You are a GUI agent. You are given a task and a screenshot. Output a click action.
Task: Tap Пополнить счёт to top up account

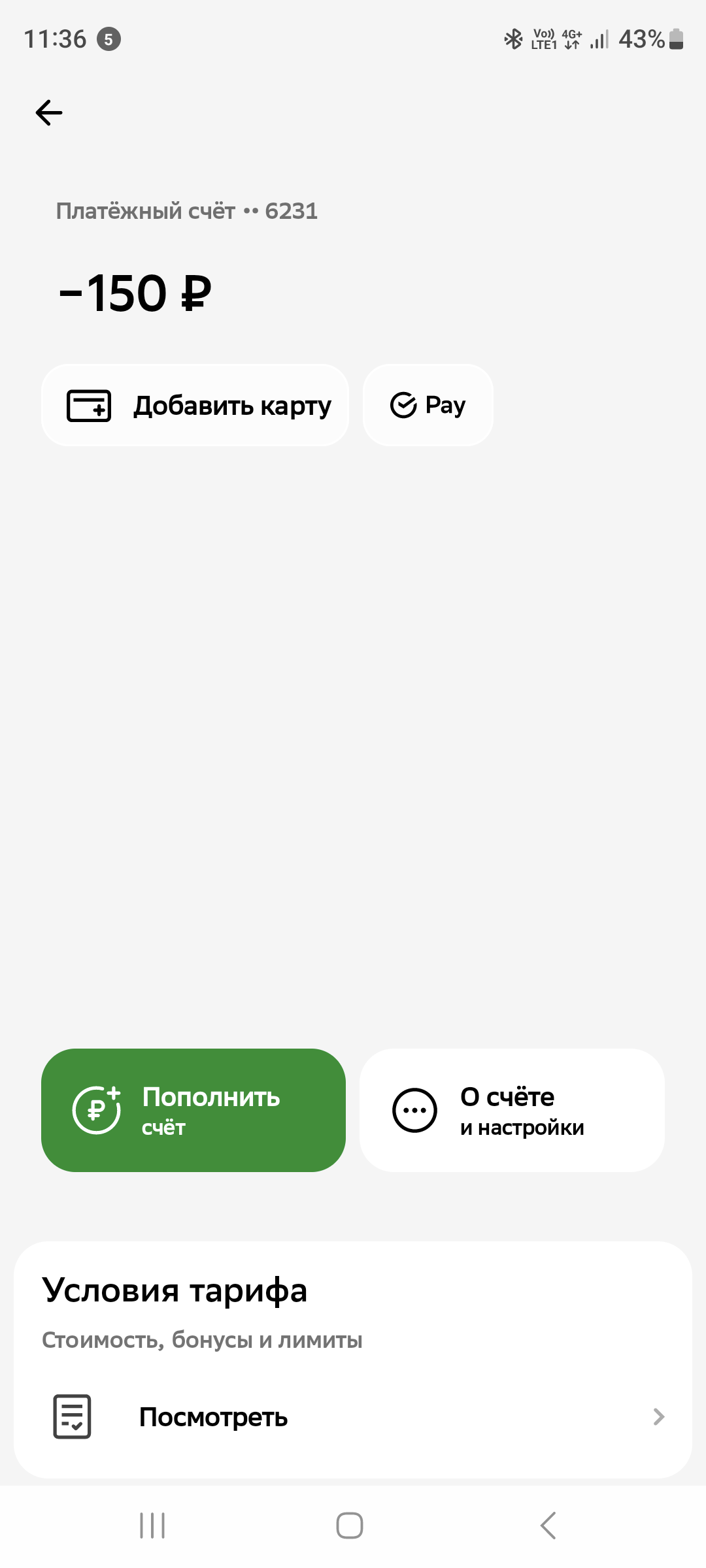click(x=193, y=1110)
